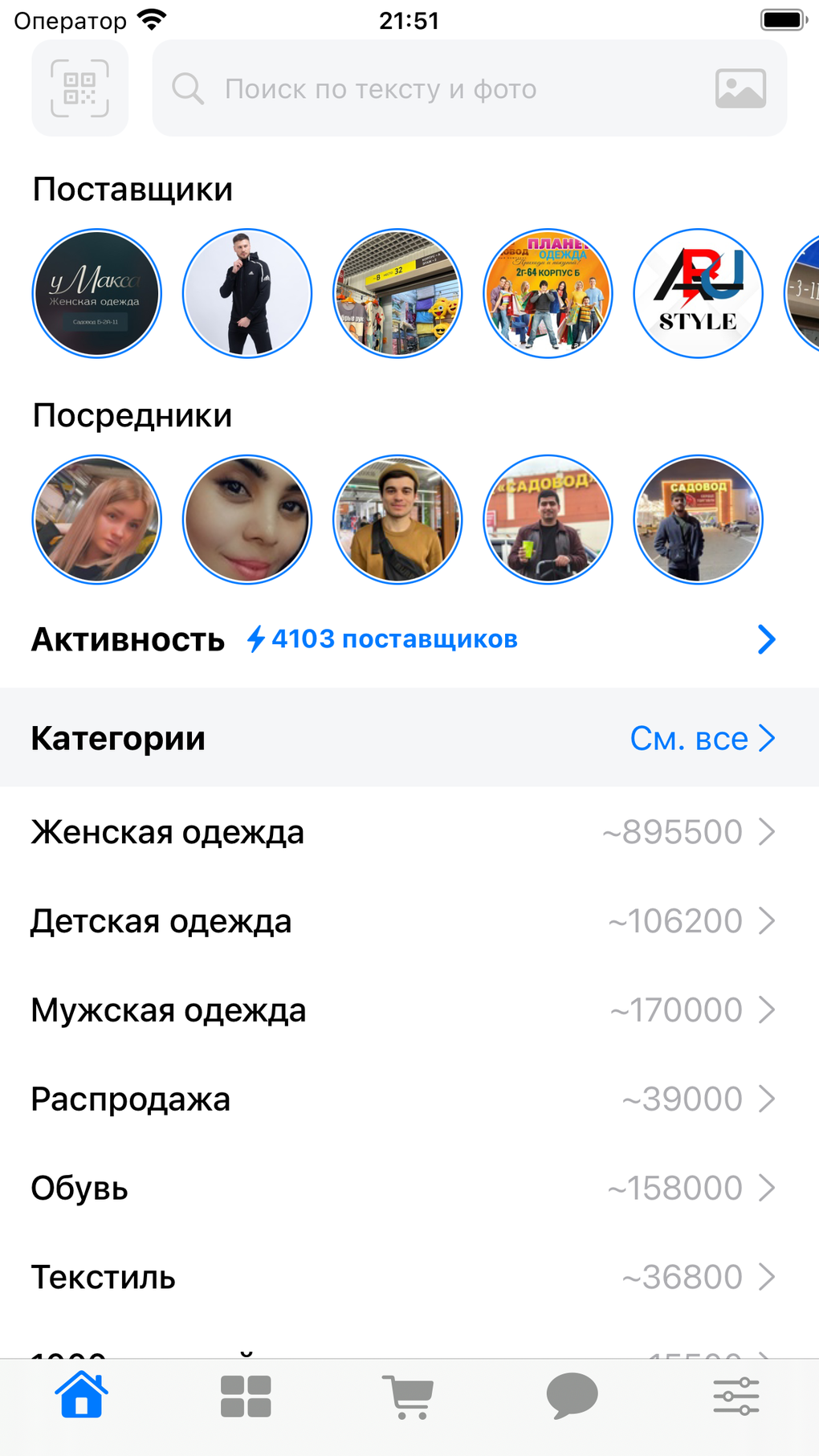The height and width of the screenshot is (1456, 819).
Task: Open the chat messages tab
Action: pyautogui.click(x=572, y=1396)
